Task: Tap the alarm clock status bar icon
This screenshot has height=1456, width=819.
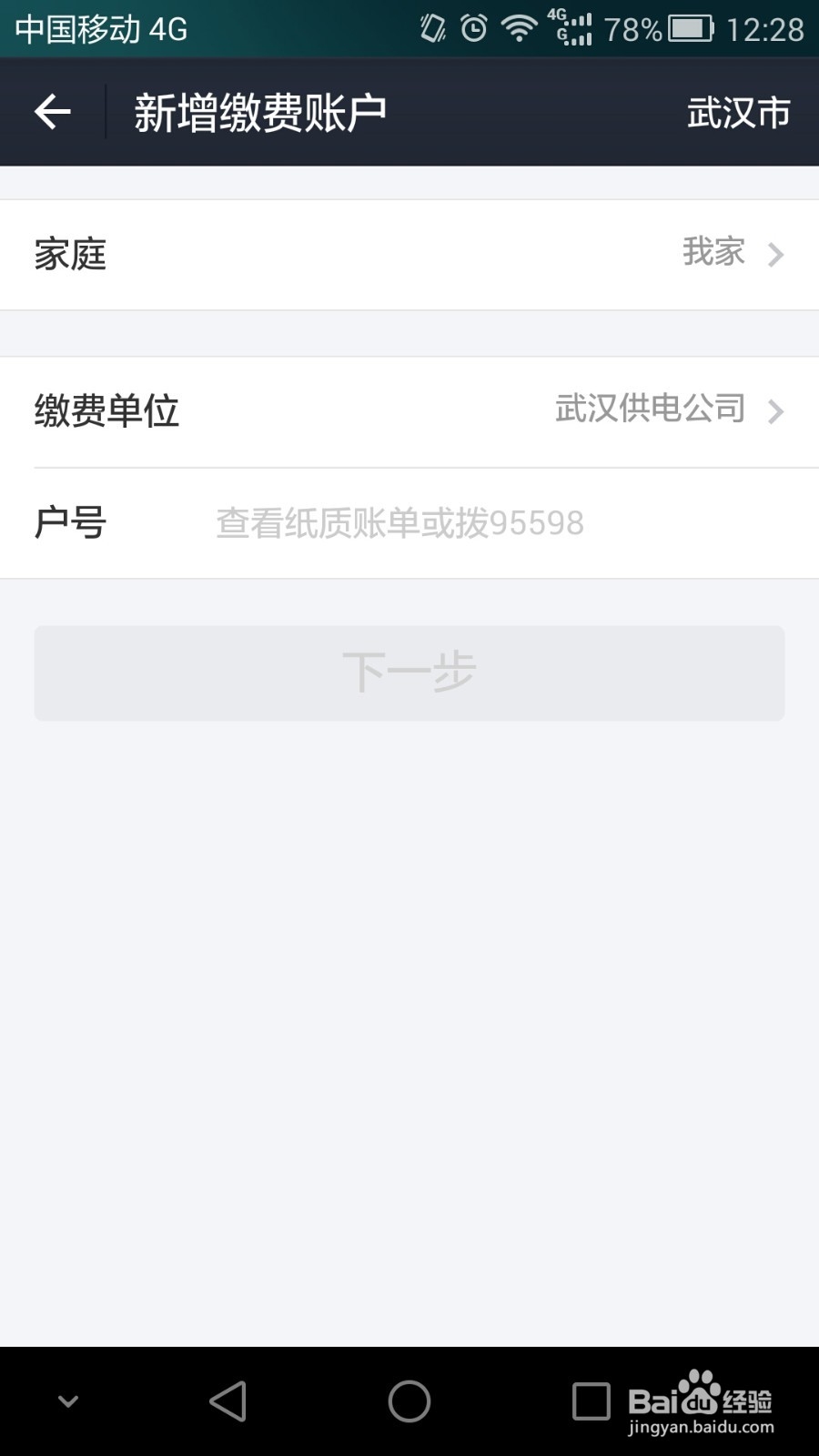Action: (474, 28)
